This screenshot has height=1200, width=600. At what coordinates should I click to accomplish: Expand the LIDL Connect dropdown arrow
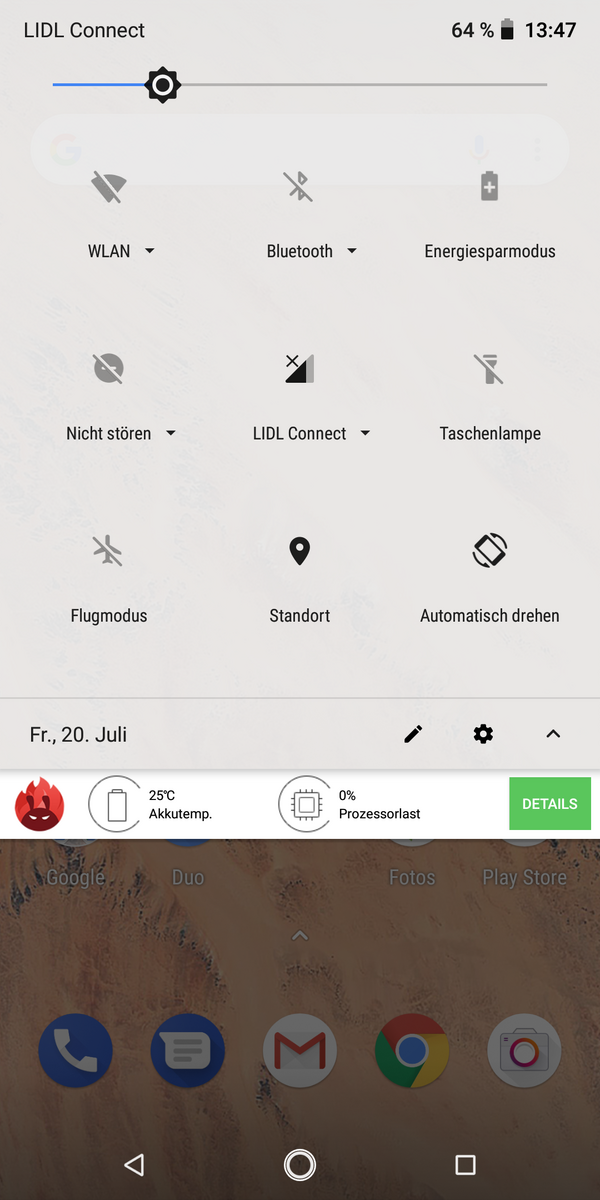365,433
